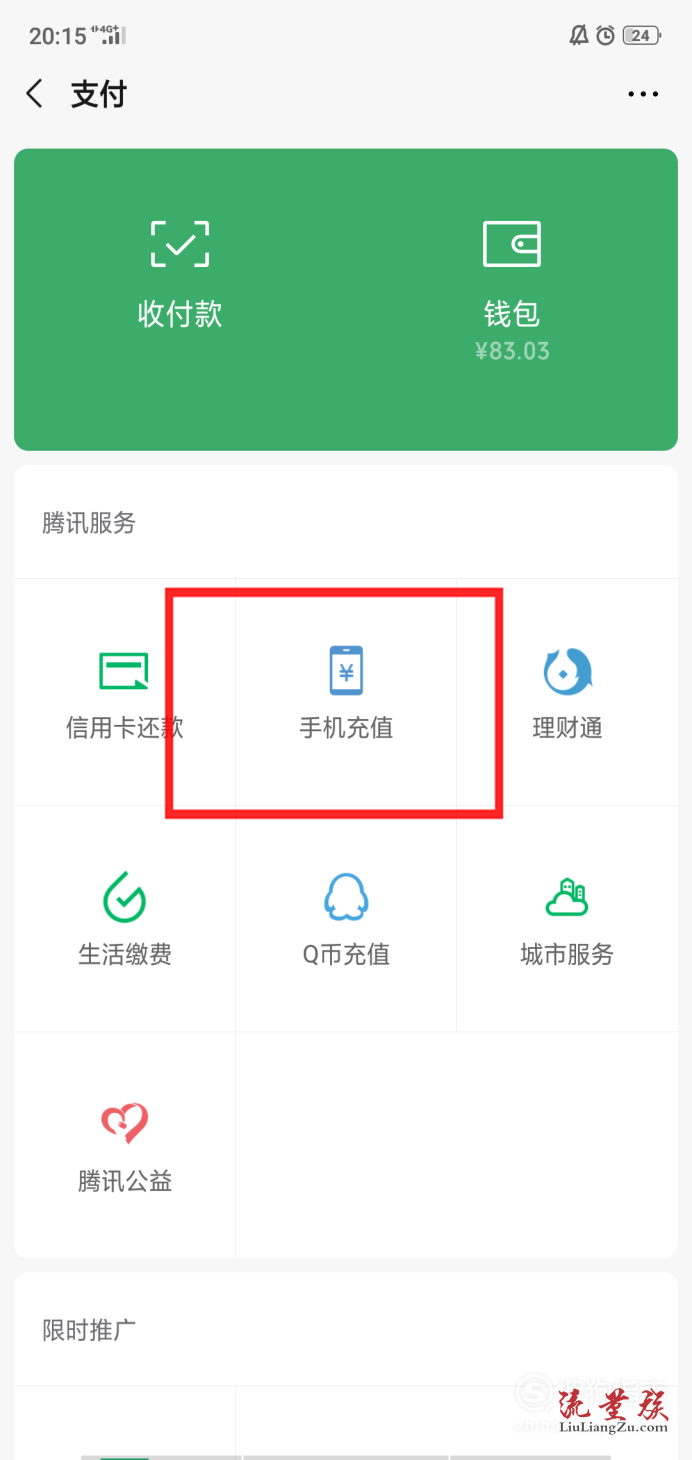Select 手机充值 to top up phone
The image size is (692, 1460).
pos(346,692)
